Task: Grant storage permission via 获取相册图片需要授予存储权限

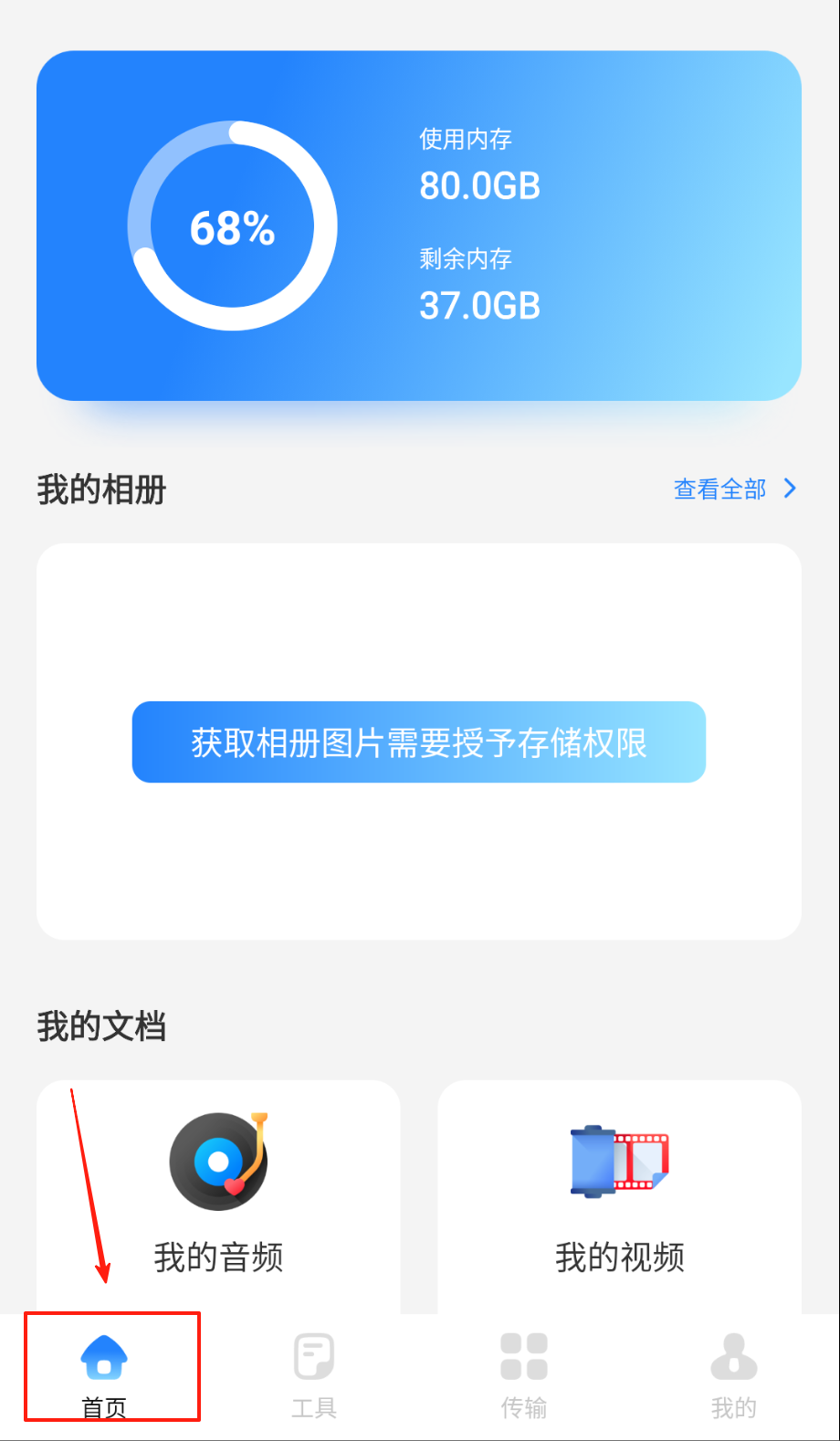Action: (x=419, y=742)
